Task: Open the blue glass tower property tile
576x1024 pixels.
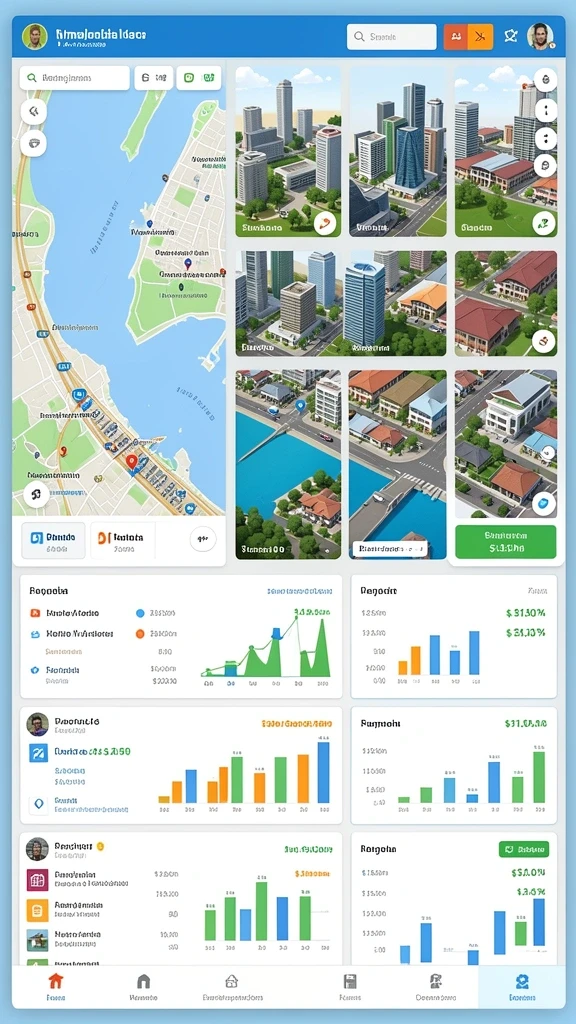Action: pyautogui.click(x=398, y=151)
